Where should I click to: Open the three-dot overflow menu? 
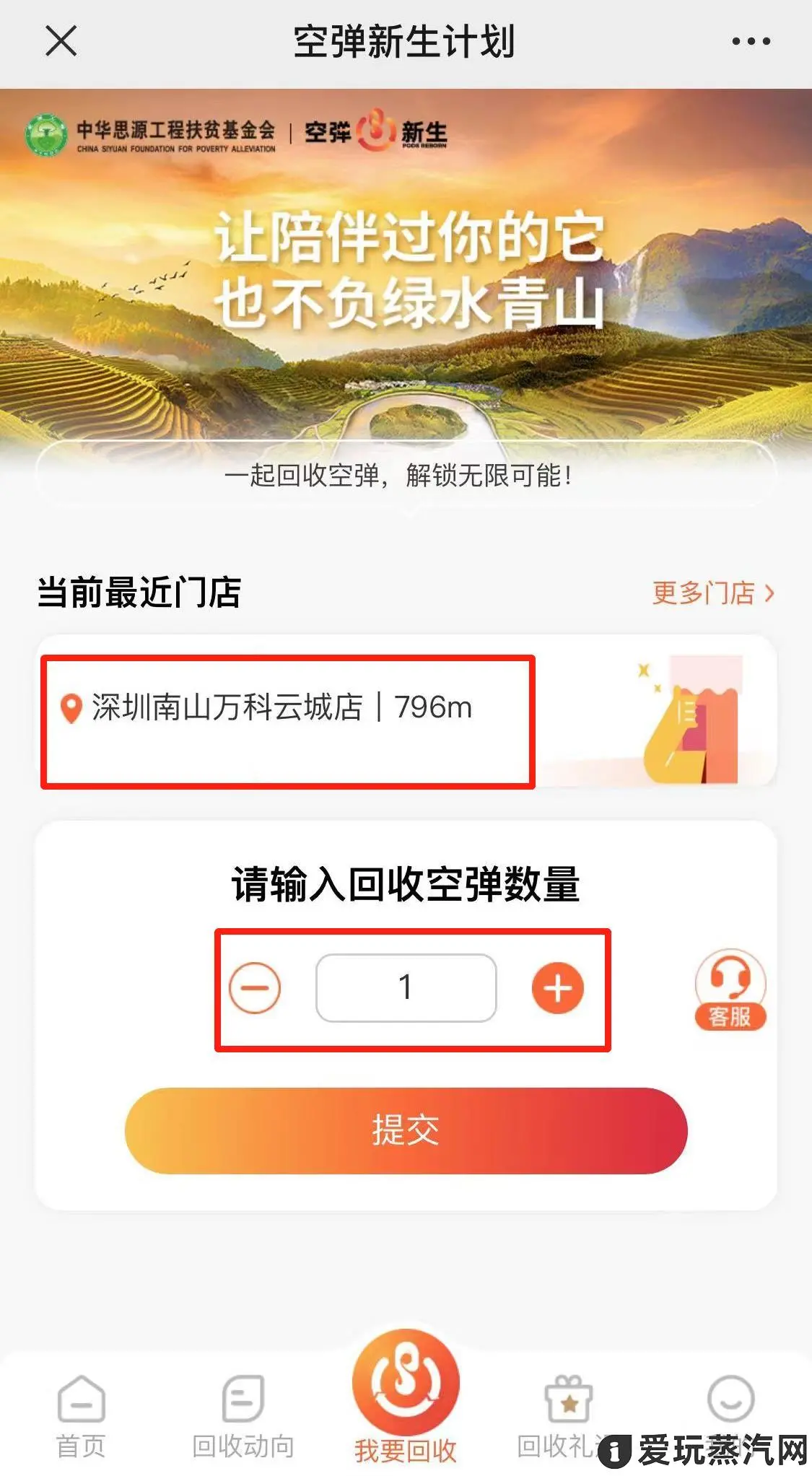click(751, 42)
